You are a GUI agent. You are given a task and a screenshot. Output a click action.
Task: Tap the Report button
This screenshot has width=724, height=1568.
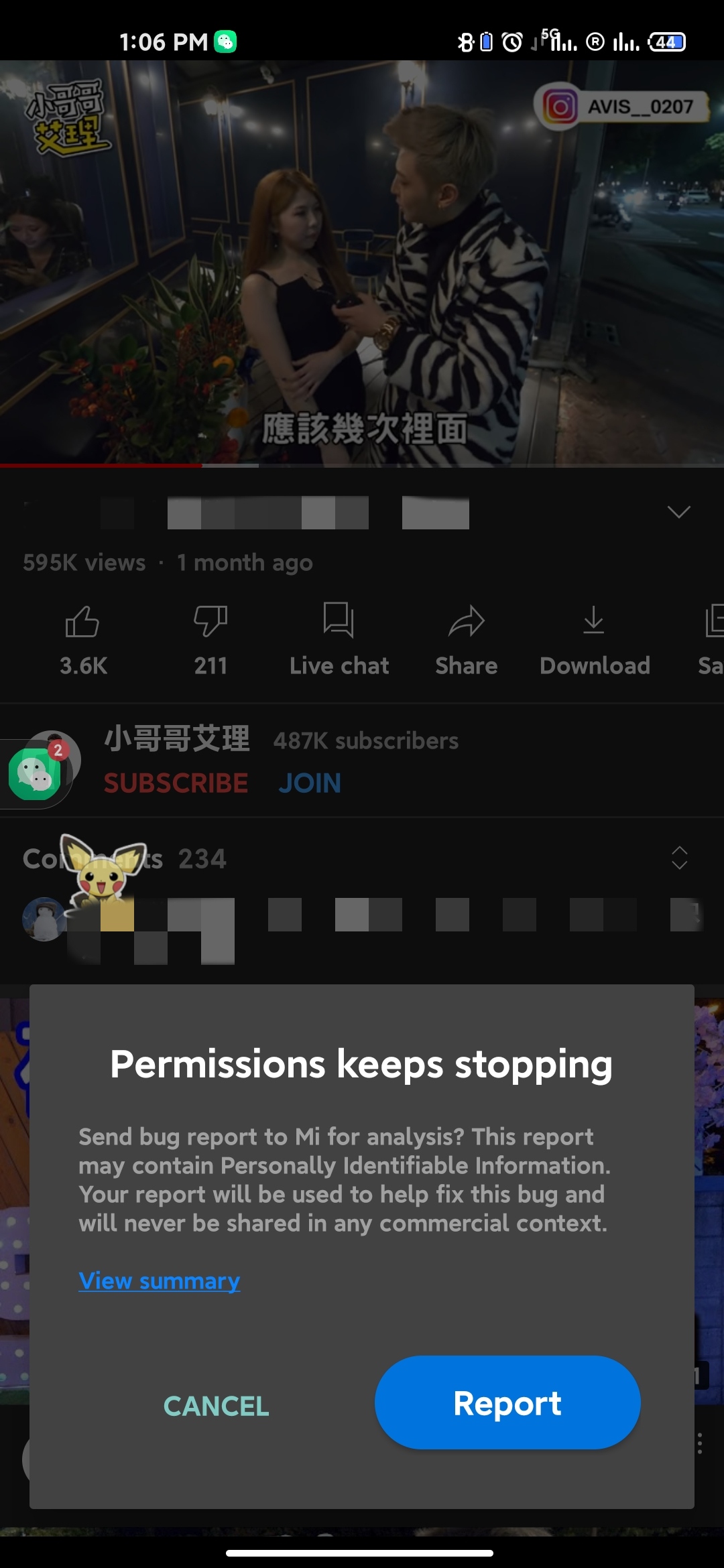click(507, 1402)
